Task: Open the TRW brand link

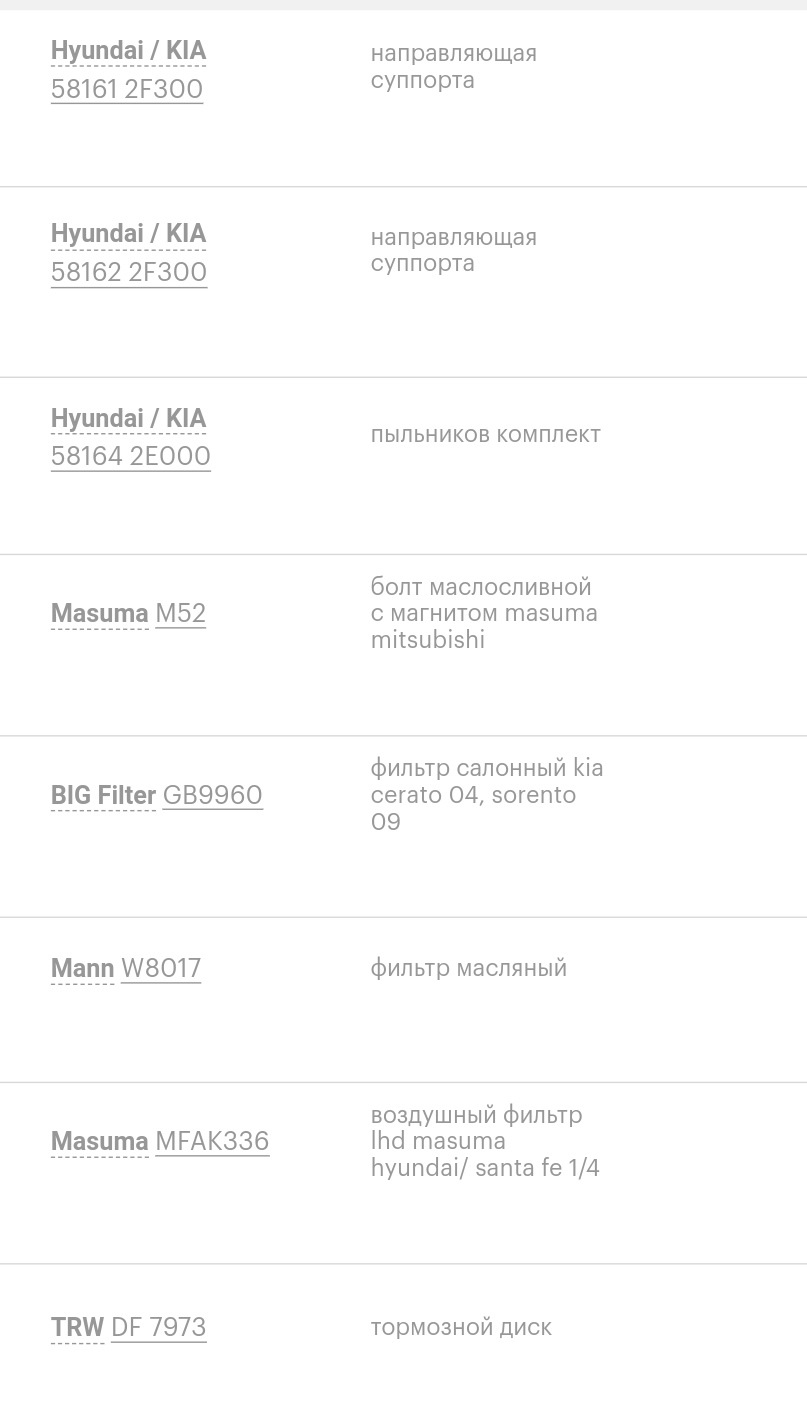Action: (78, 1327)
